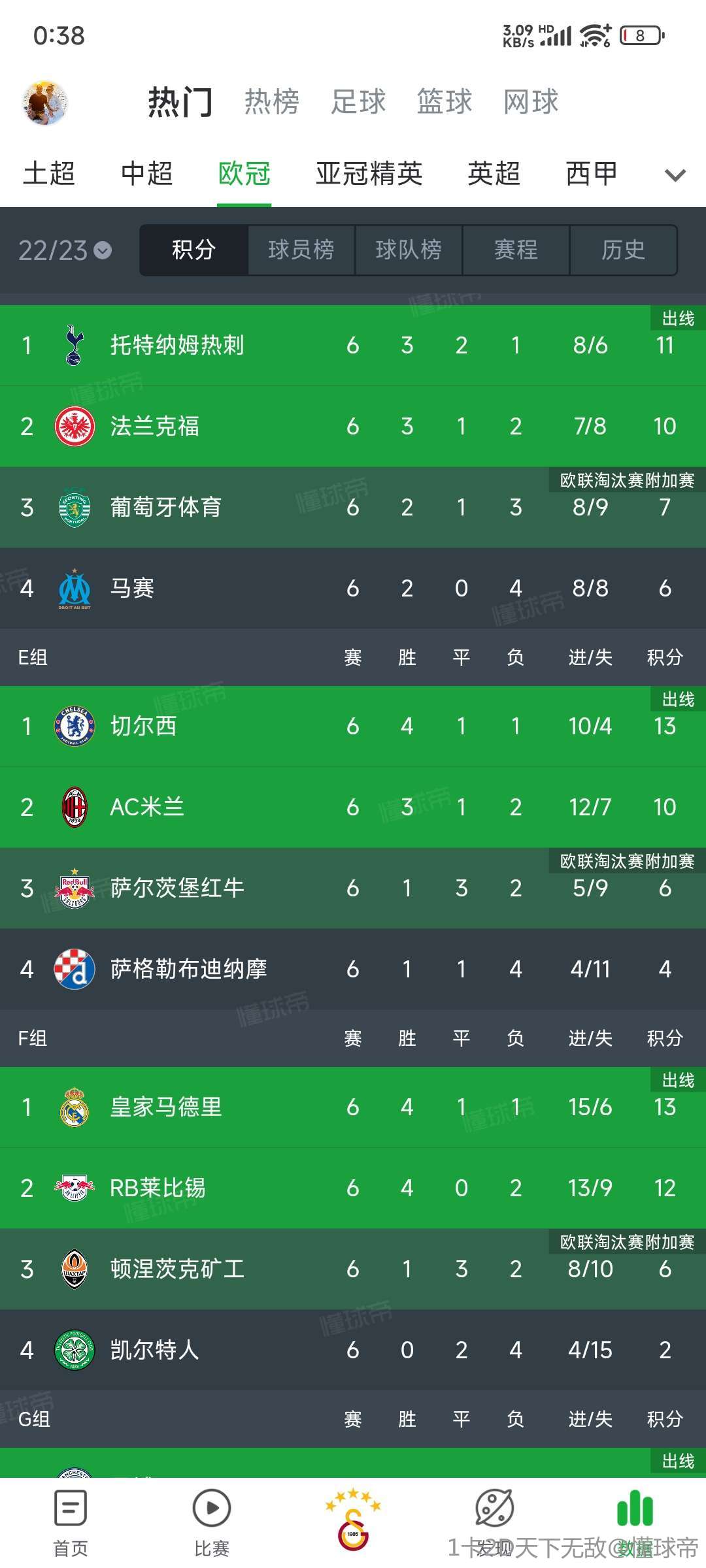Select the 中超 league tab

click(147, 174)
